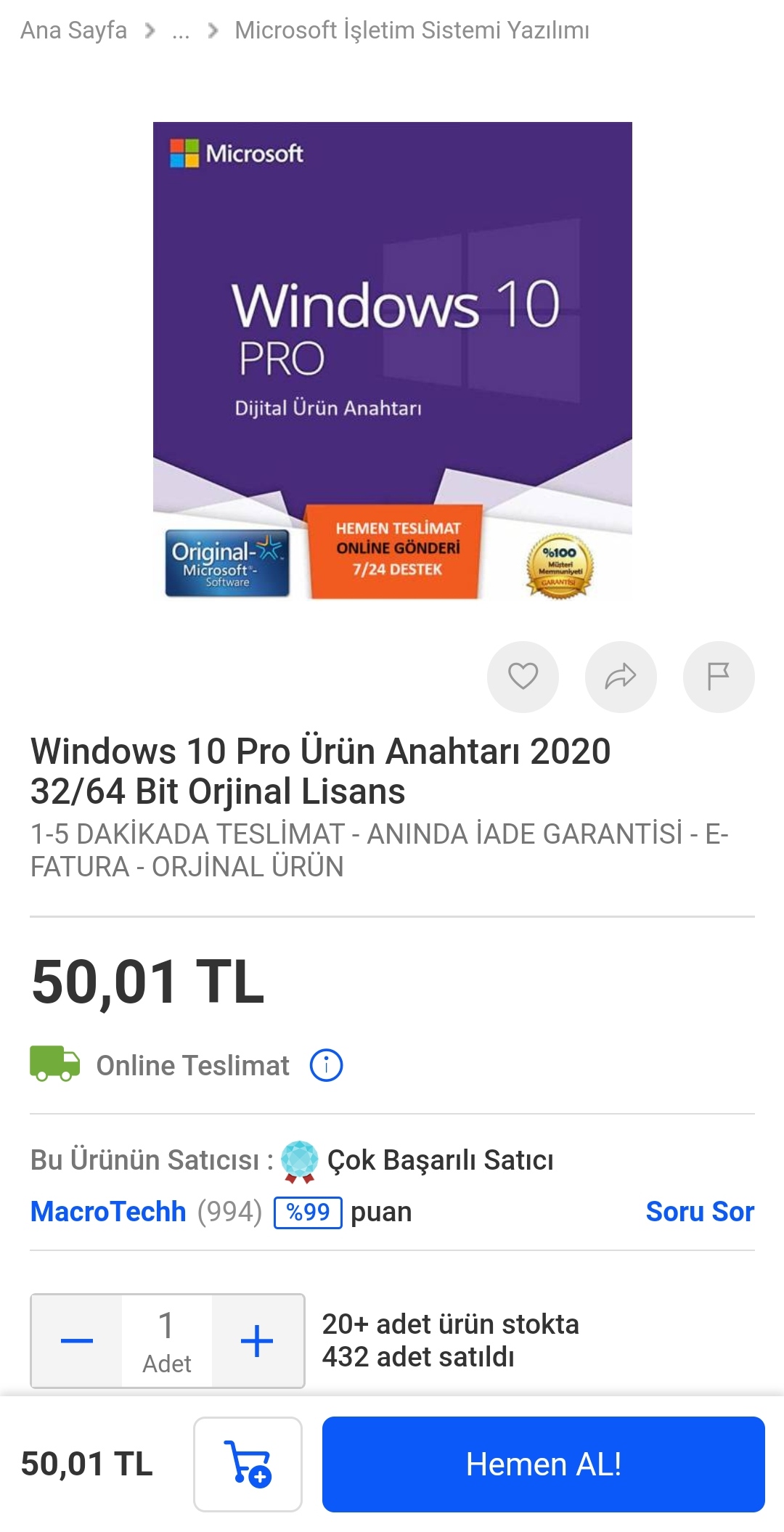Report this listing with the flag icon
The width and height of the screenshot is (784, 1532).
(718, 677)
